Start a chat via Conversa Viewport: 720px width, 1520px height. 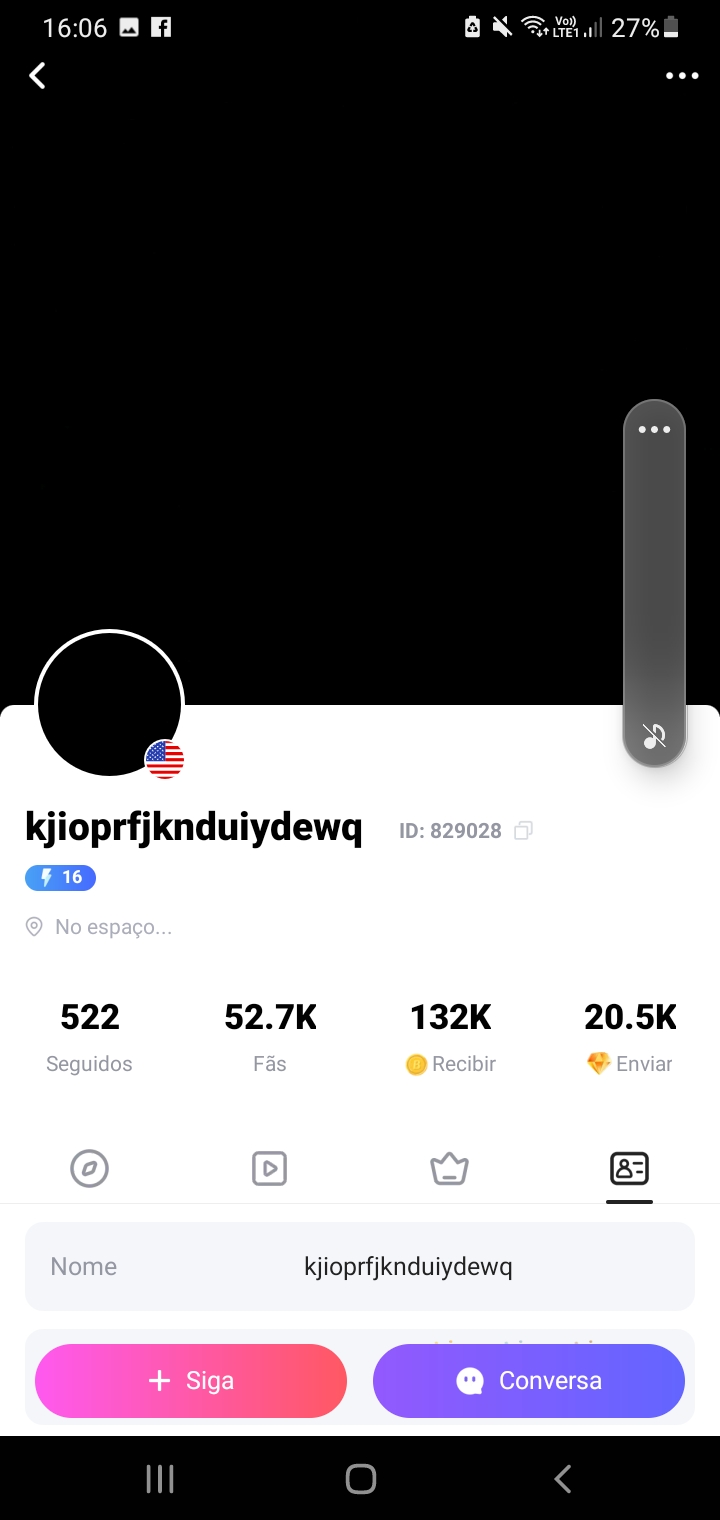[x=528, y=1381]
